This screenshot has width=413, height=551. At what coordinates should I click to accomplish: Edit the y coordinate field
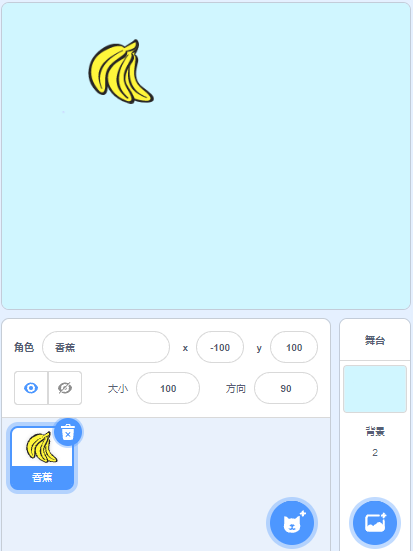[x=294, y=347]
